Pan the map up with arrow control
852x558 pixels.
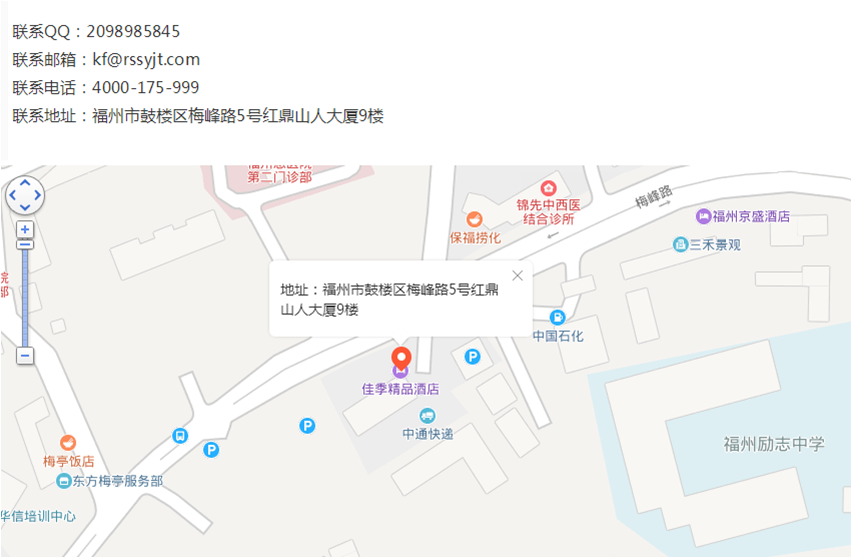coord(25,183)
